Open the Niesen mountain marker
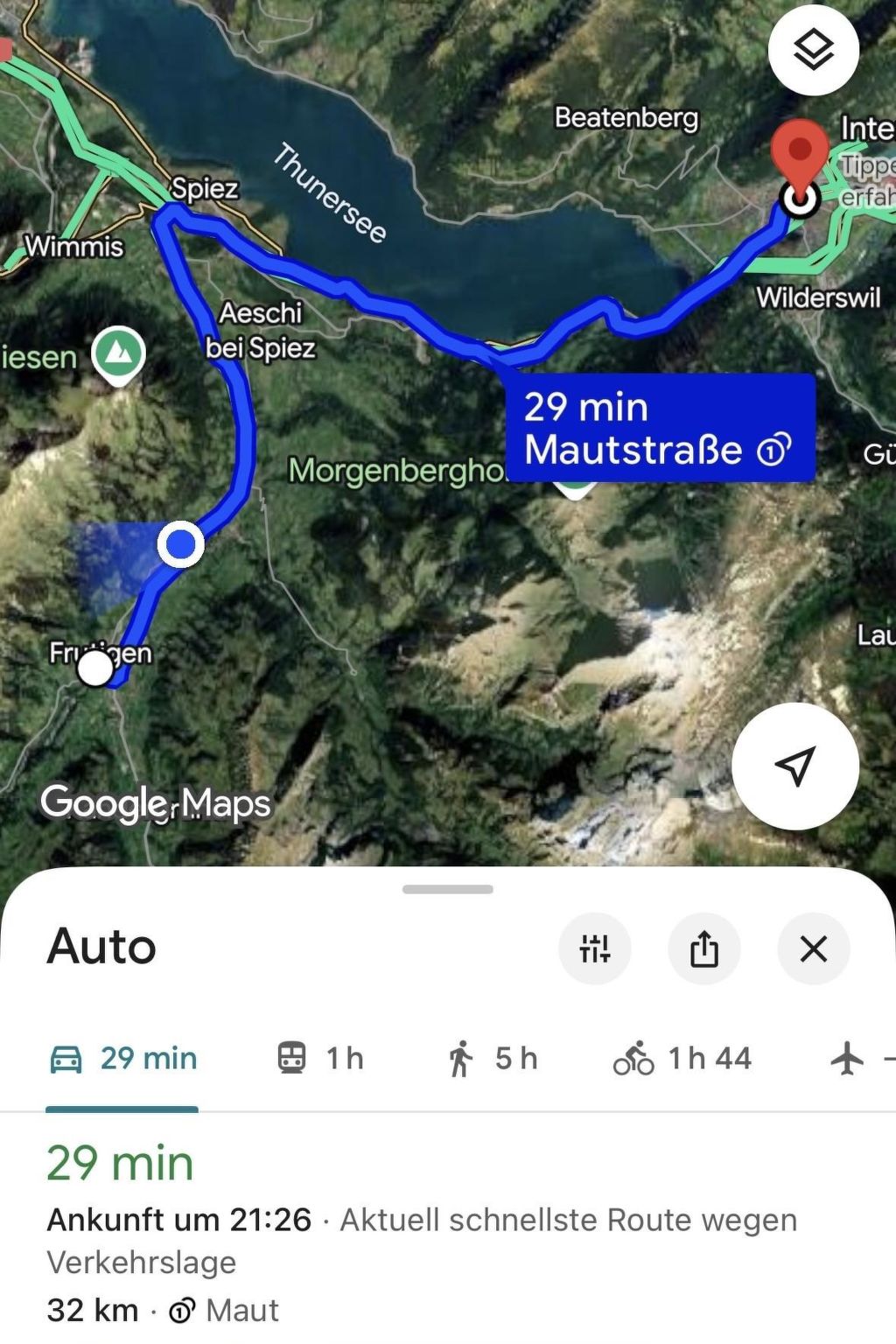The height and width of the screenshot is (1344, 896). point(119,353)
